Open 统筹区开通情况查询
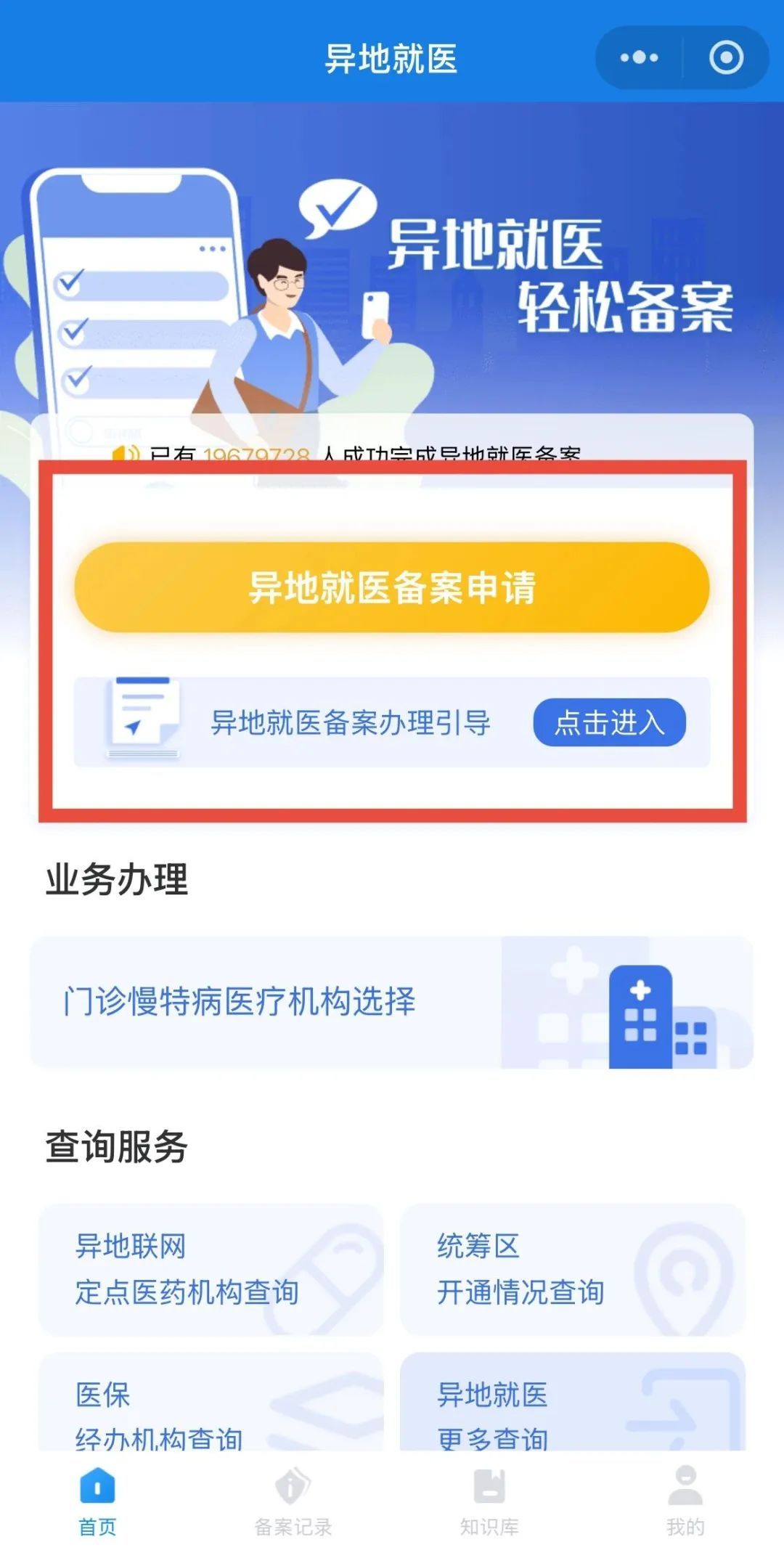 coord(572,1269)
